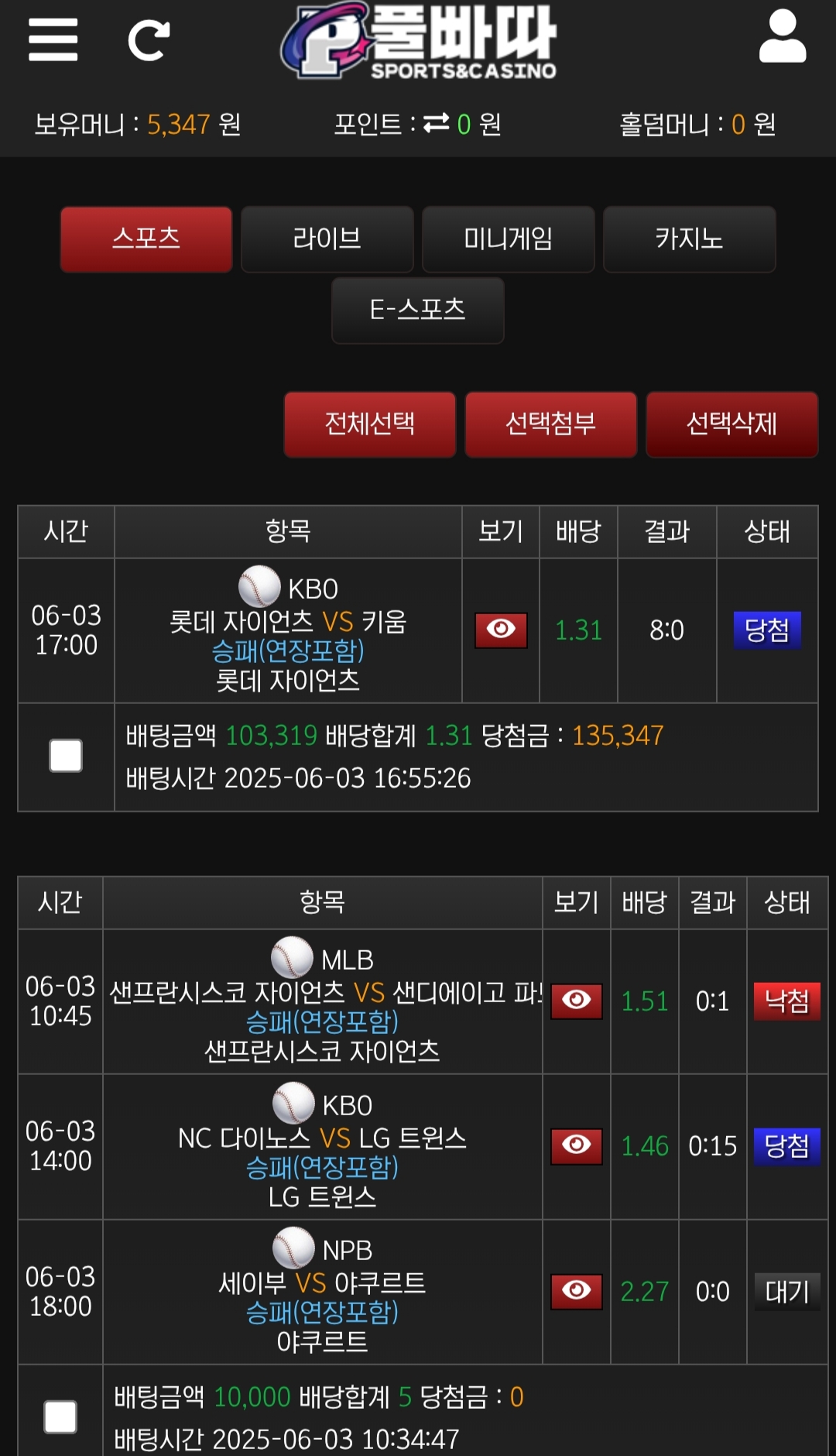Viewport: 836px width, 1456px height.
Task: Tap the 전체선택 button
Action: 370,424
